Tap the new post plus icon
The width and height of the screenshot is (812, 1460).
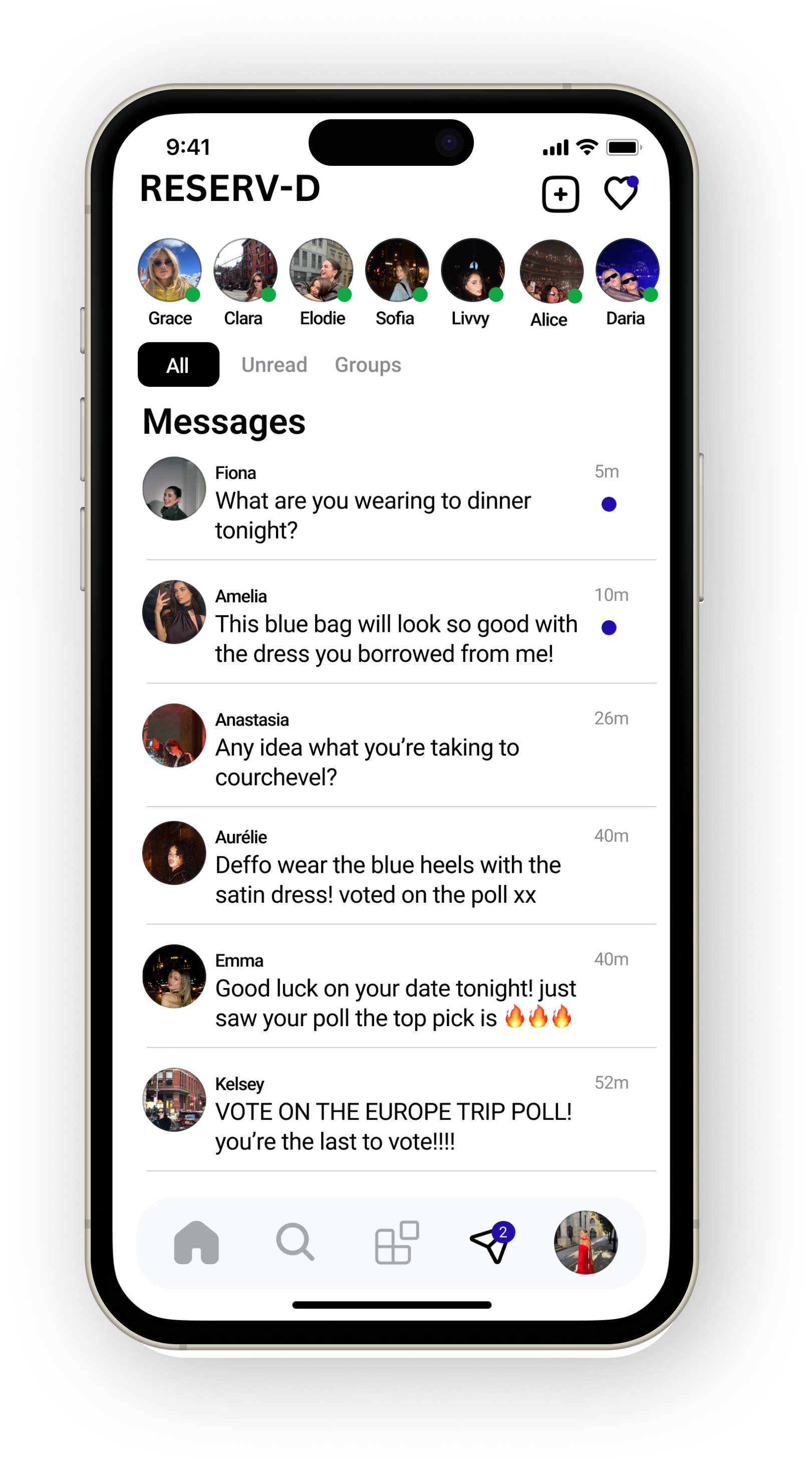pyautogui.click(x=560, y=194)
